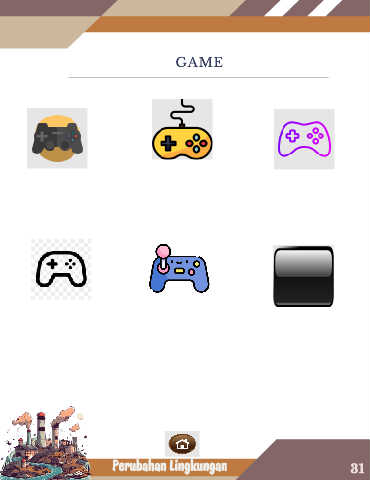Open the black controller on yellow circle game
This screenshot has width=370, height=480.
tap(57, 138)
